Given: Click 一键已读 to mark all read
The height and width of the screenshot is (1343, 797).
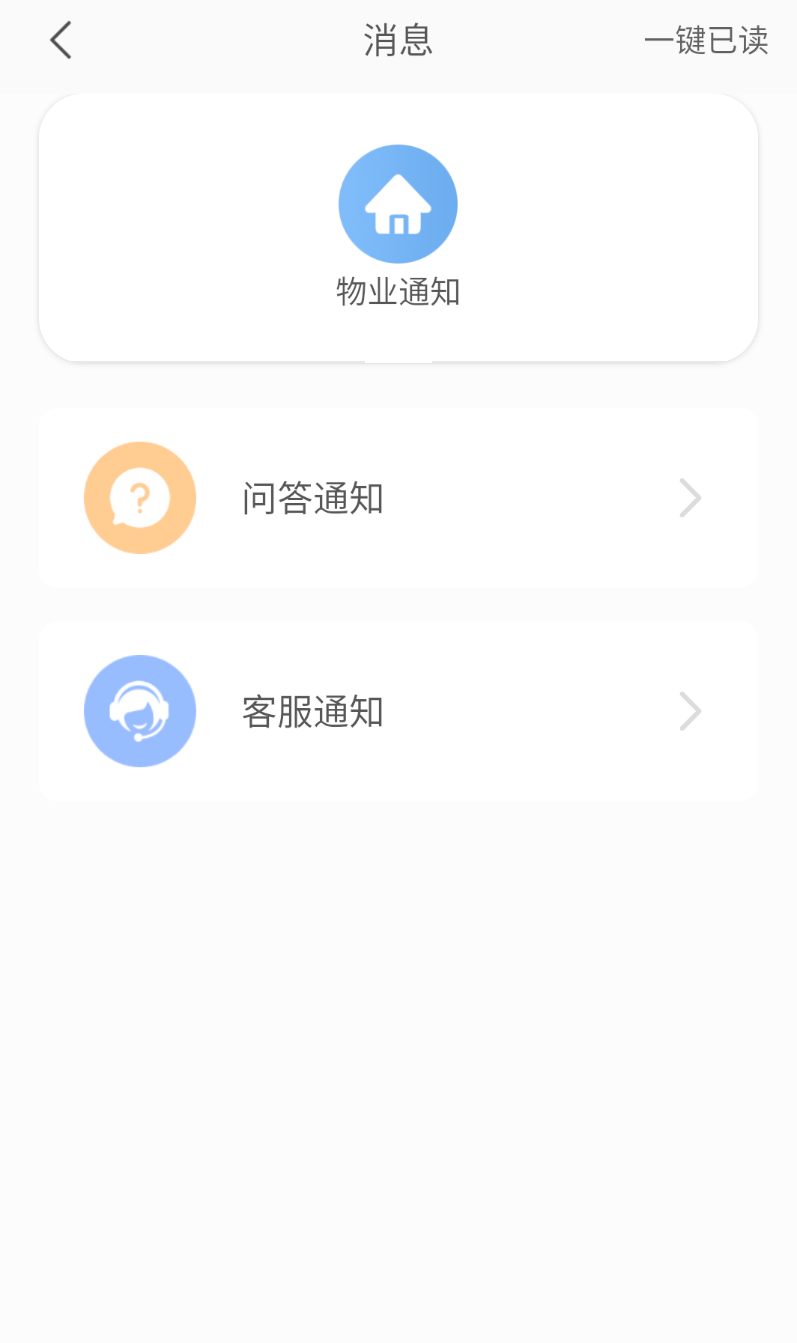Looking at the screenshot, I should click(708, 42).
